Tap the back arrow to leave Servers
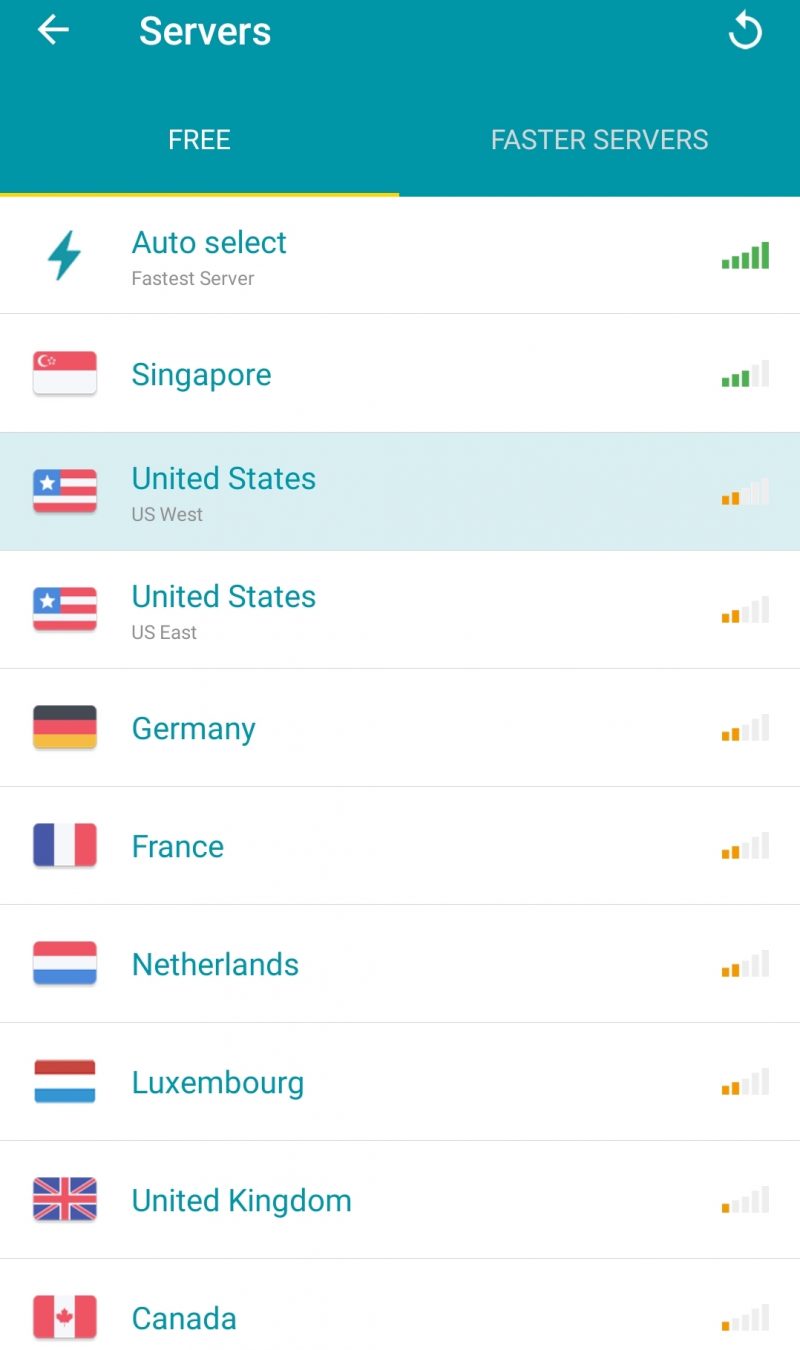Viewport: 800px width, 1350px height. (52, 30)
